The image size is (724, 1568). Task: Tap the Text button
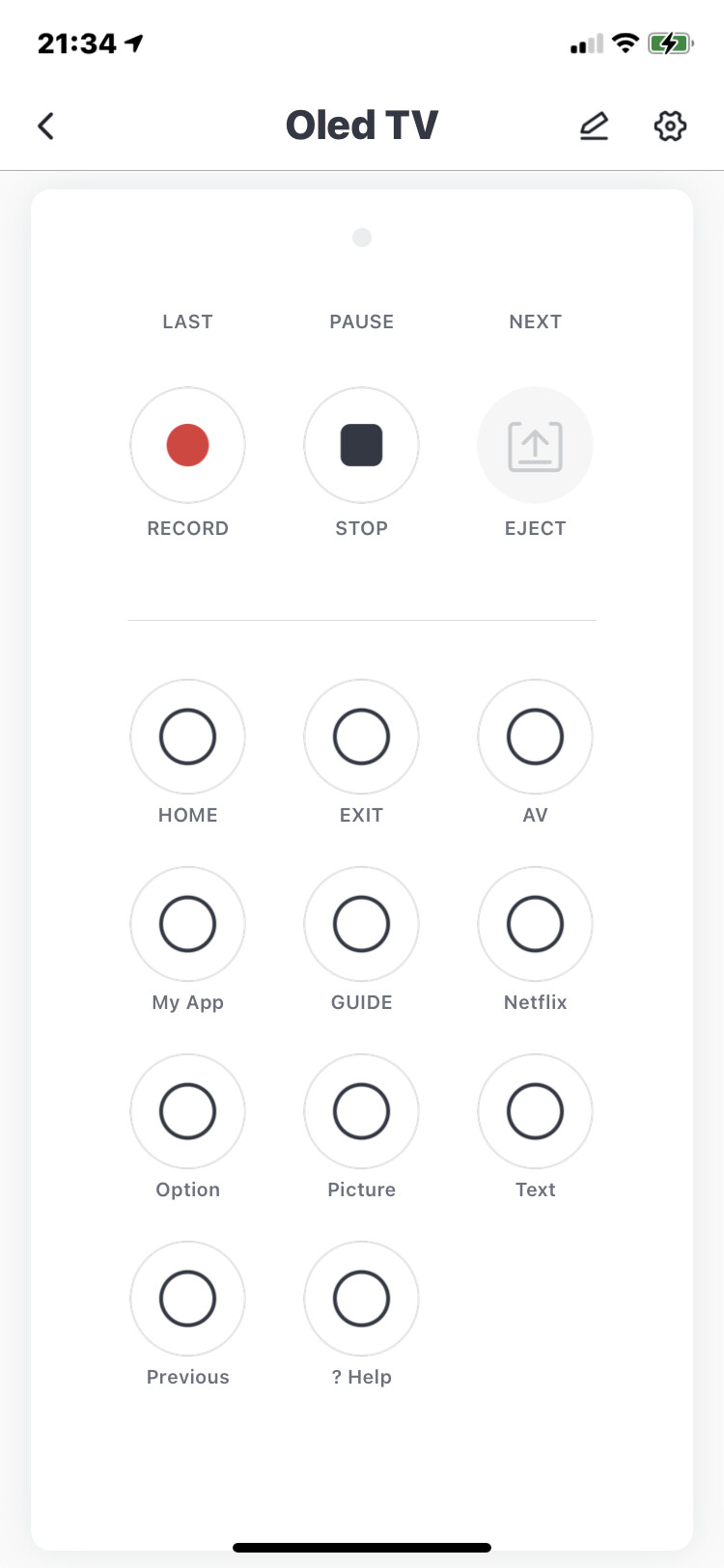[x=535, y=1111]
